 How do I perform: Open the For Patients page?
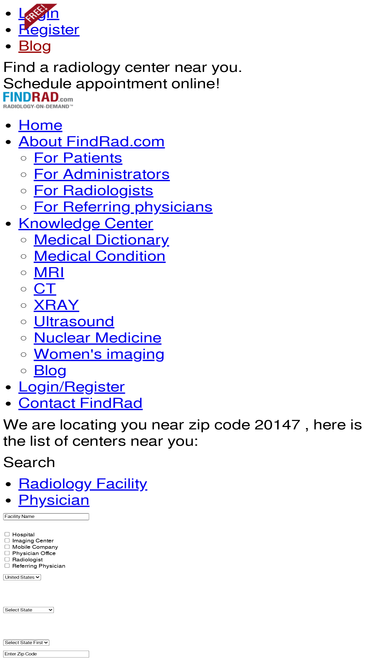tap(78, 158)
